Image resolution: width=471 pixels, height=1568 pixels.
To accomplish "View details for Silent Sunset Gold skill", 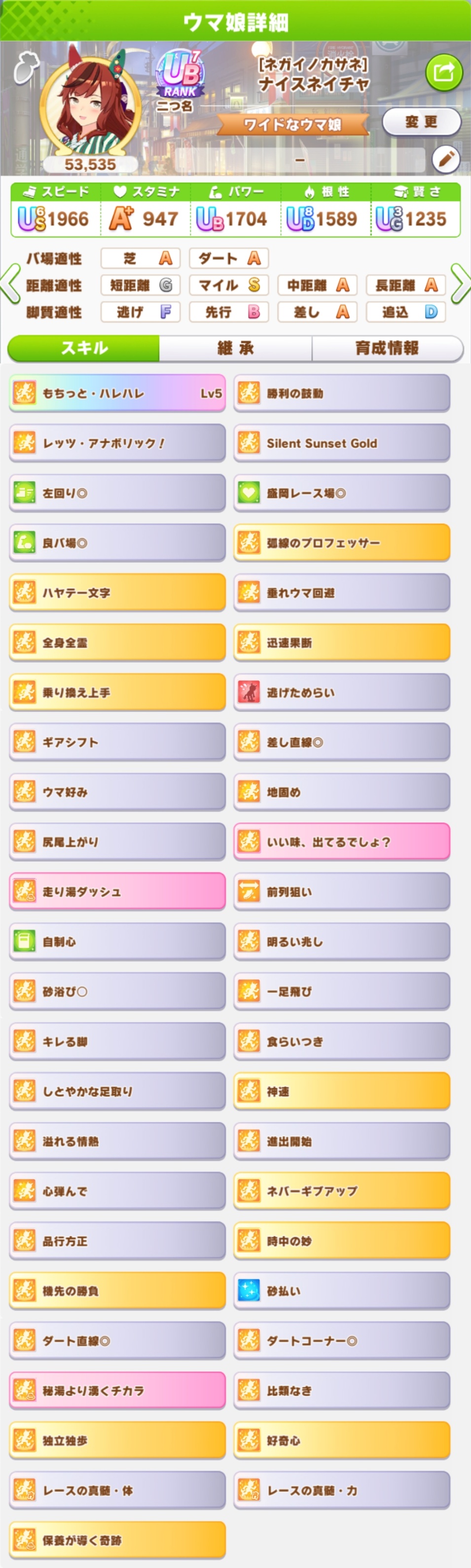I will coord(341,443).
